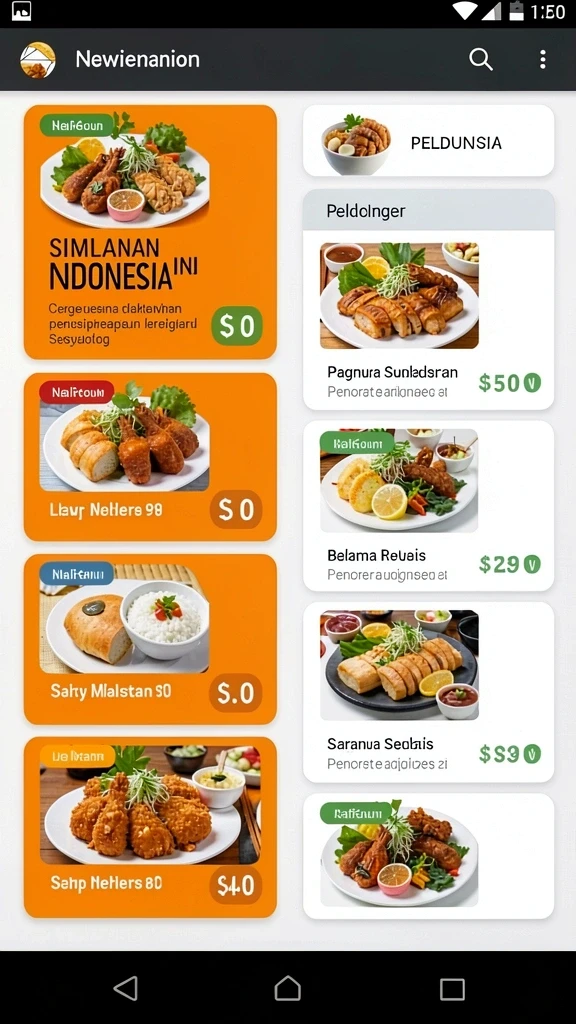
Task: Open the Simlanan Ndonesia featured card
Action: tap(150, 232)
